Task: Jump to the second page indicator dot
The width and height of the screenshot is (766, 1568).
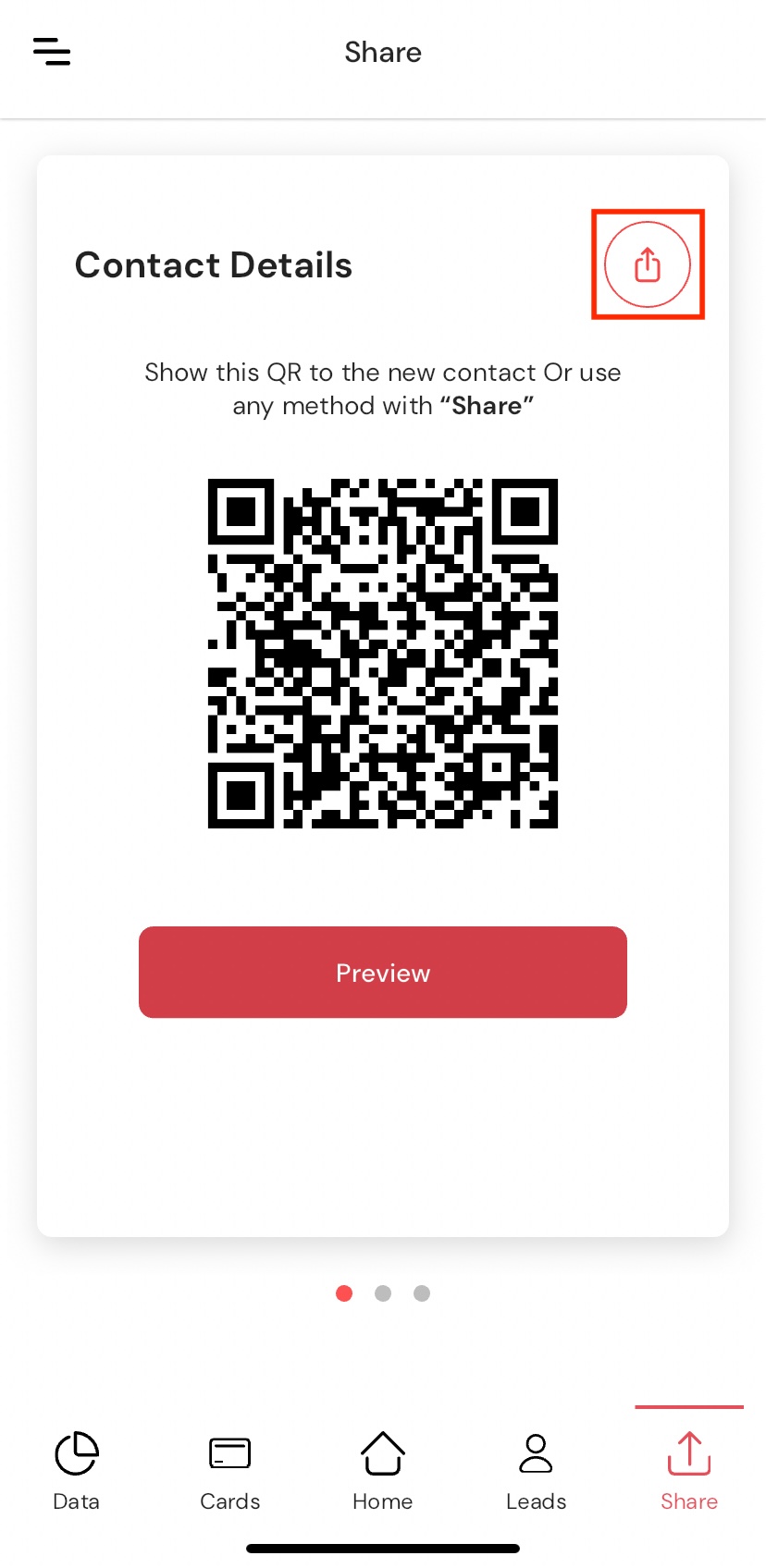Action: [x=383, y=1293]
